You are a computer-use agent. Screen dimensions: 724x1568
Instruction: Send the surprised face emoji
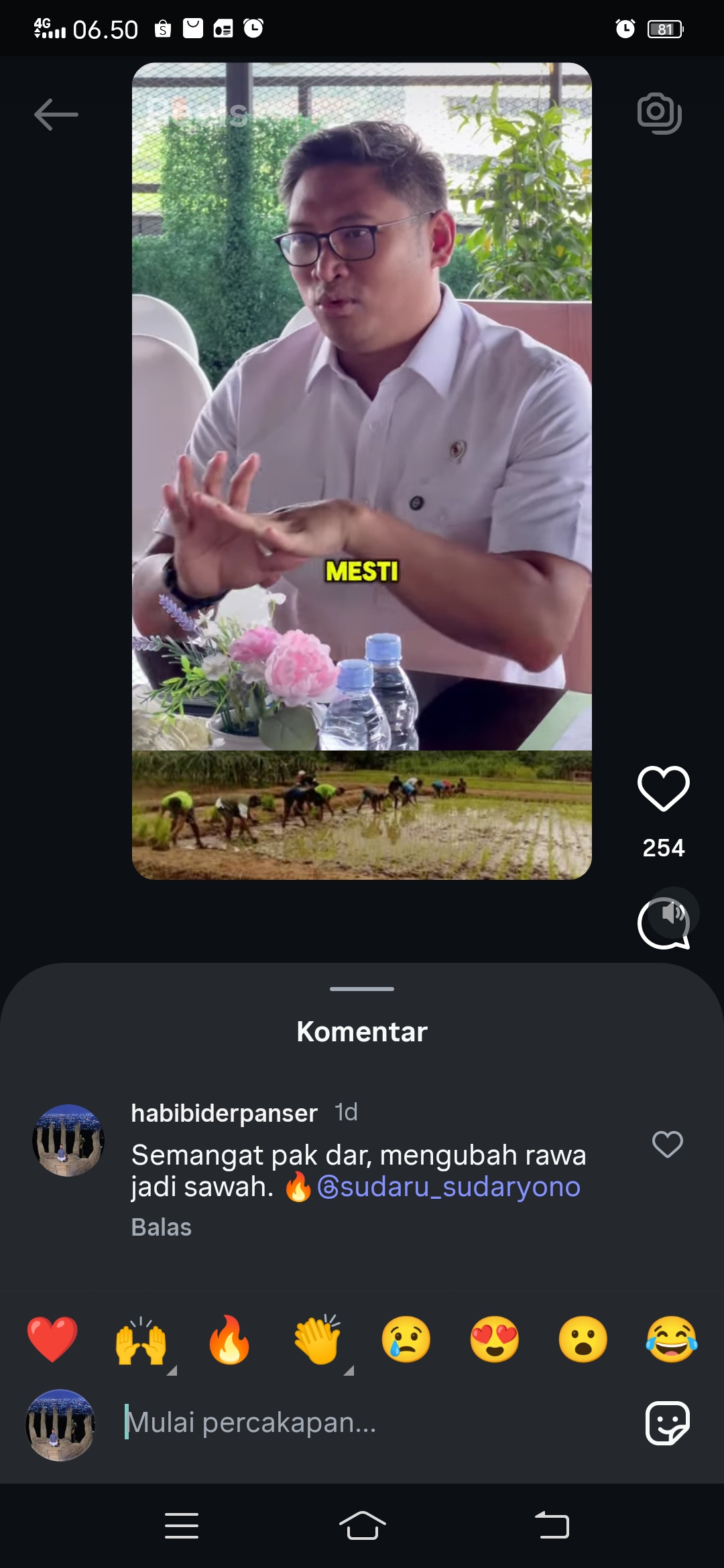click(x=583, y=1340)
